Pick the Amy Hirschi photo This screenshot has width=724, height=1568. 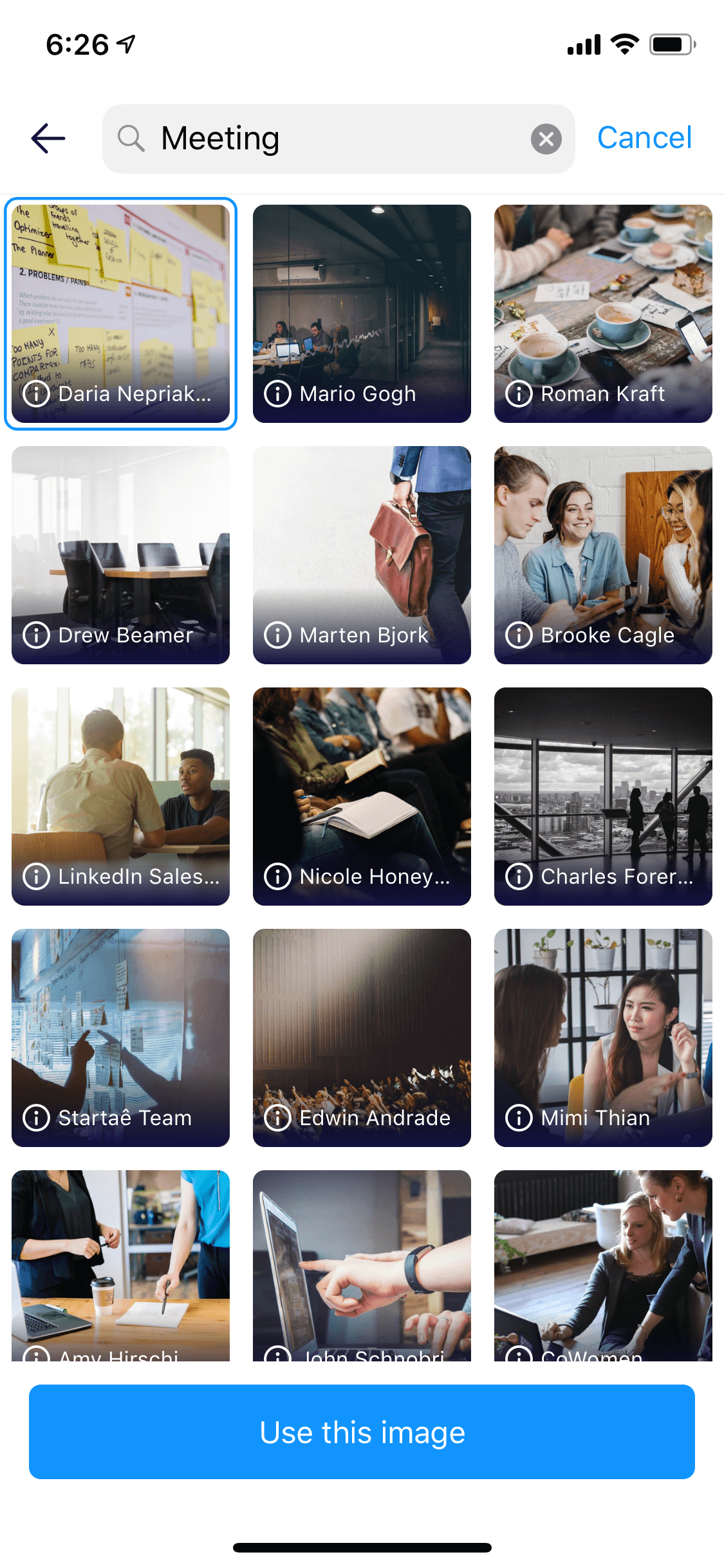point(120,1265)
